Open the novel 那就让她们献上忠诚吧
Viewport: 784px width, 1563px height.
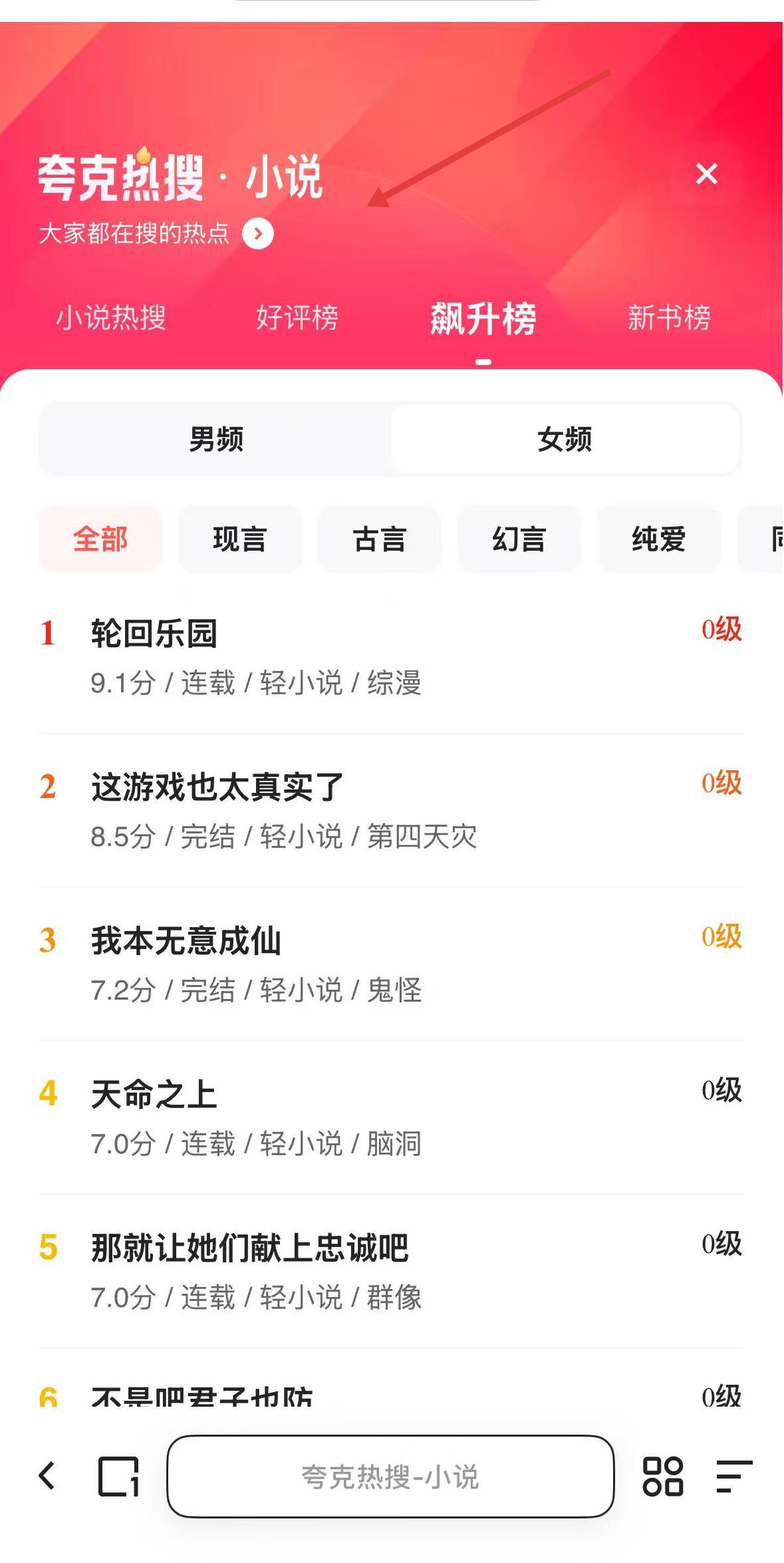click(x=250, y=1248)
